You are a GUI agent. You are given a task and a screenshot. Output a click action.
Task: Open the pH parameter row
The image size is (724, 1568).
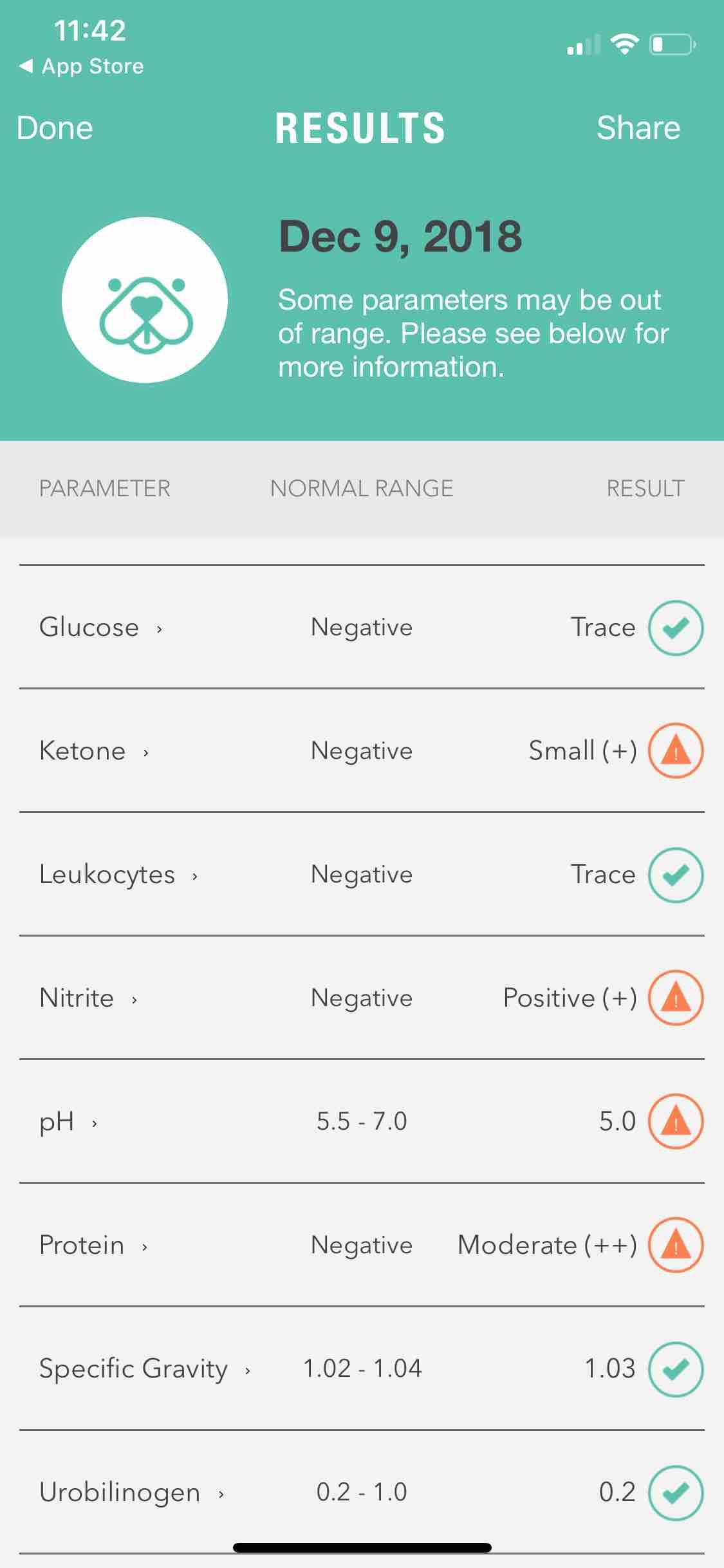[x=68, y=1122]
